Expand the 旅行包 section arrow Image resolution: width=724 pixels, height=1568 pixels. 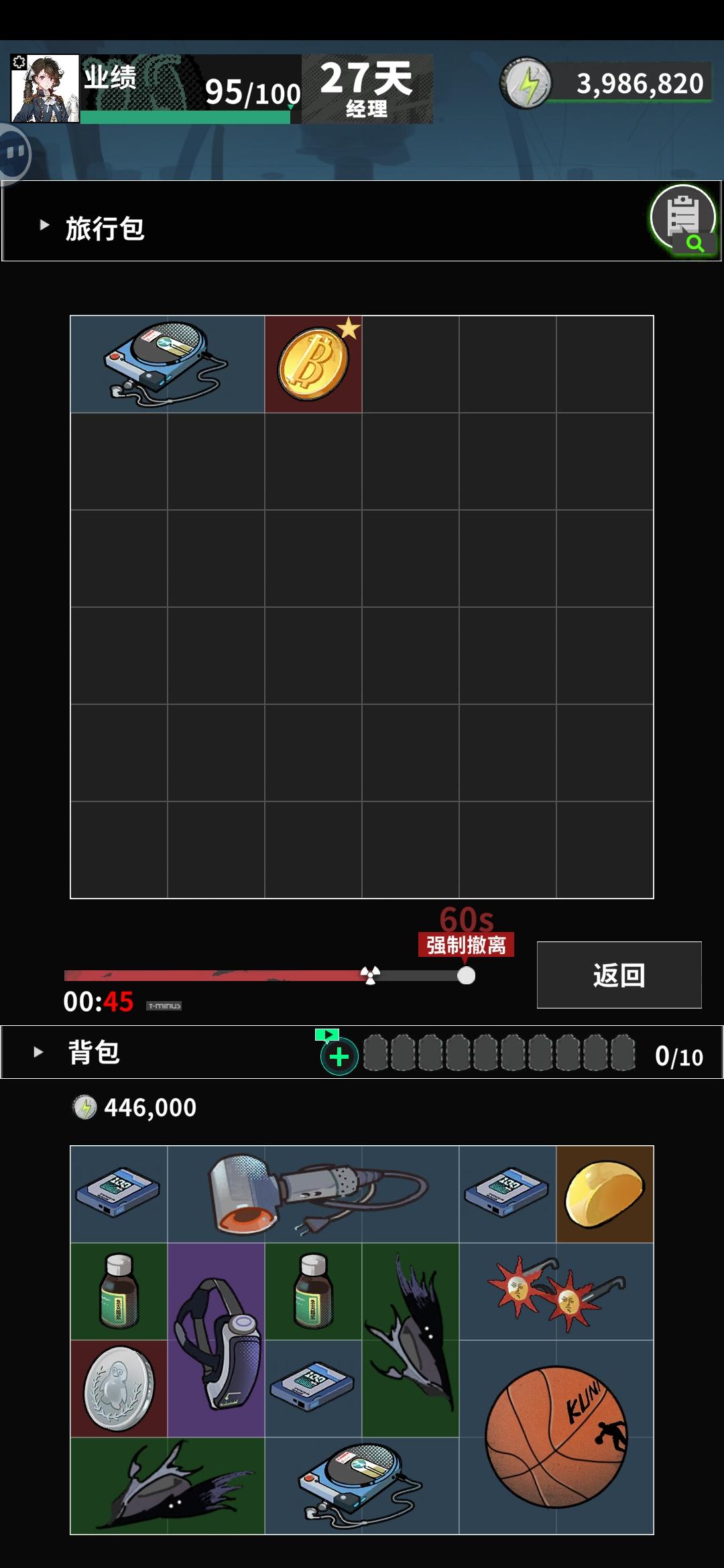pyautogui.click(x=44, y=225)
